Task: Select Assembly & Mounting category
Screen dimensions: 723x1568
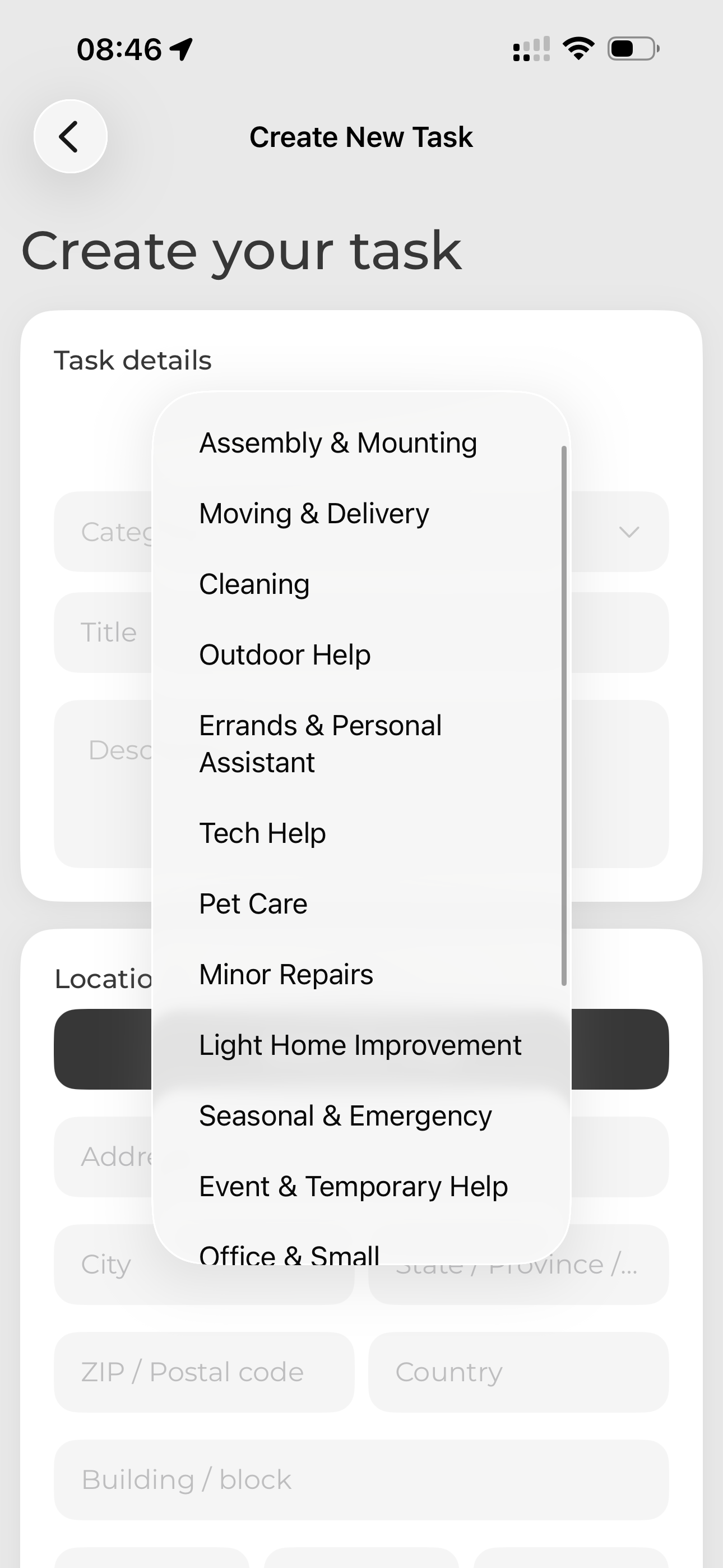Action: [x=339, y=442]
